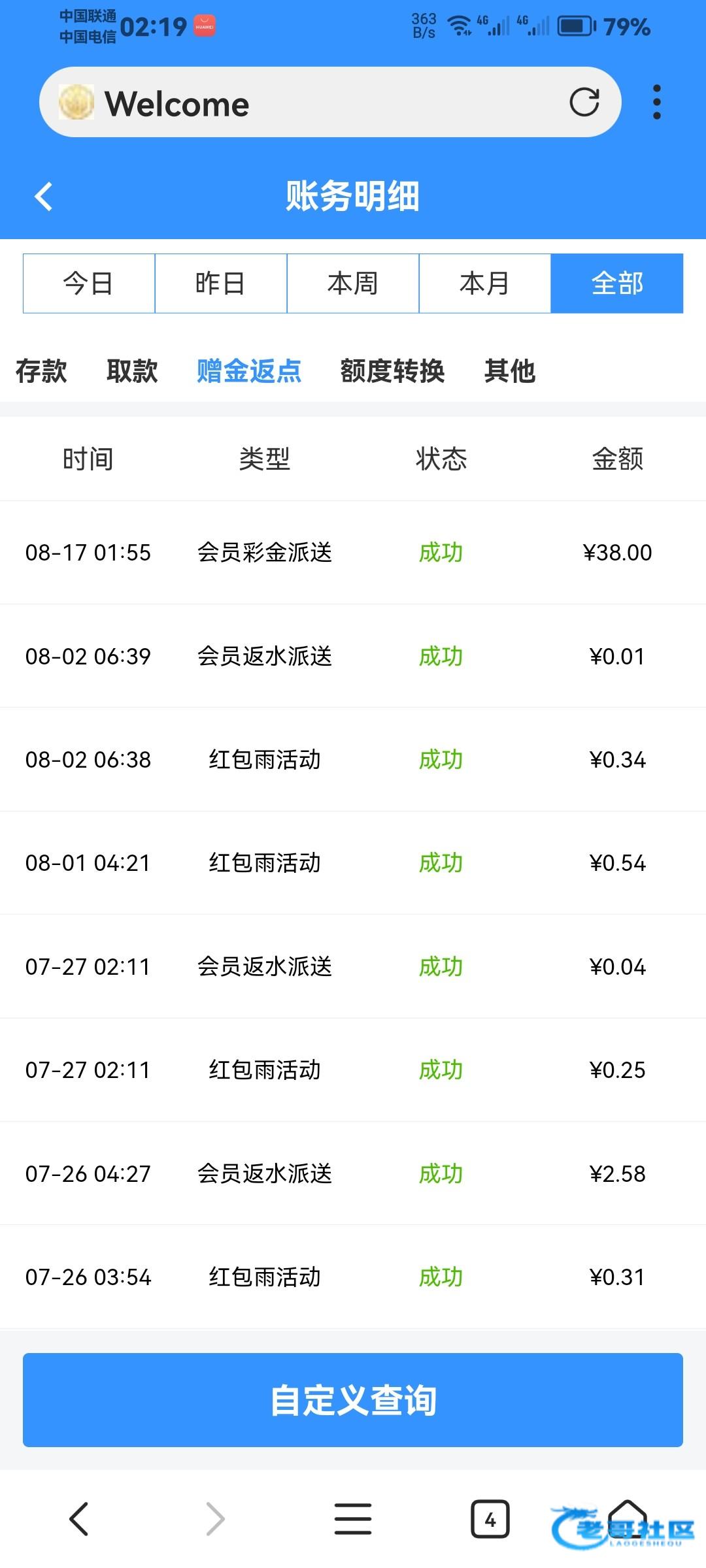Screen dimensions: 706x1568
Task: Select the 全部 time filter
Action: [x=617, y=284]
